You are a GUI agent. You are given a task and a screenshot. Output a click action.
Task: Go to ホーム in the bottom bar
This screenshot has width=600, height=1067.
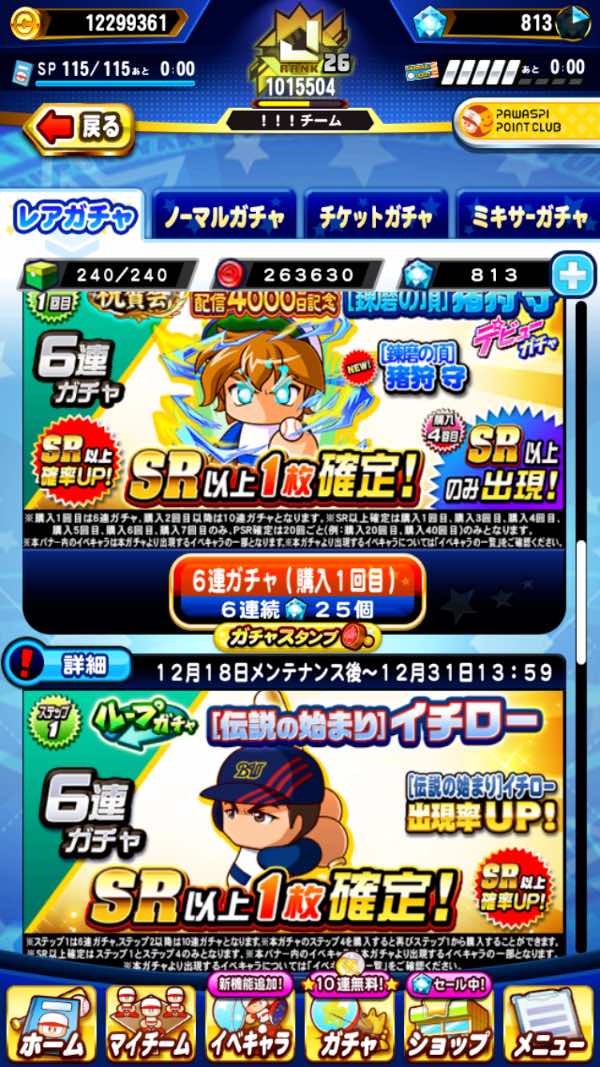[52, 1023]
